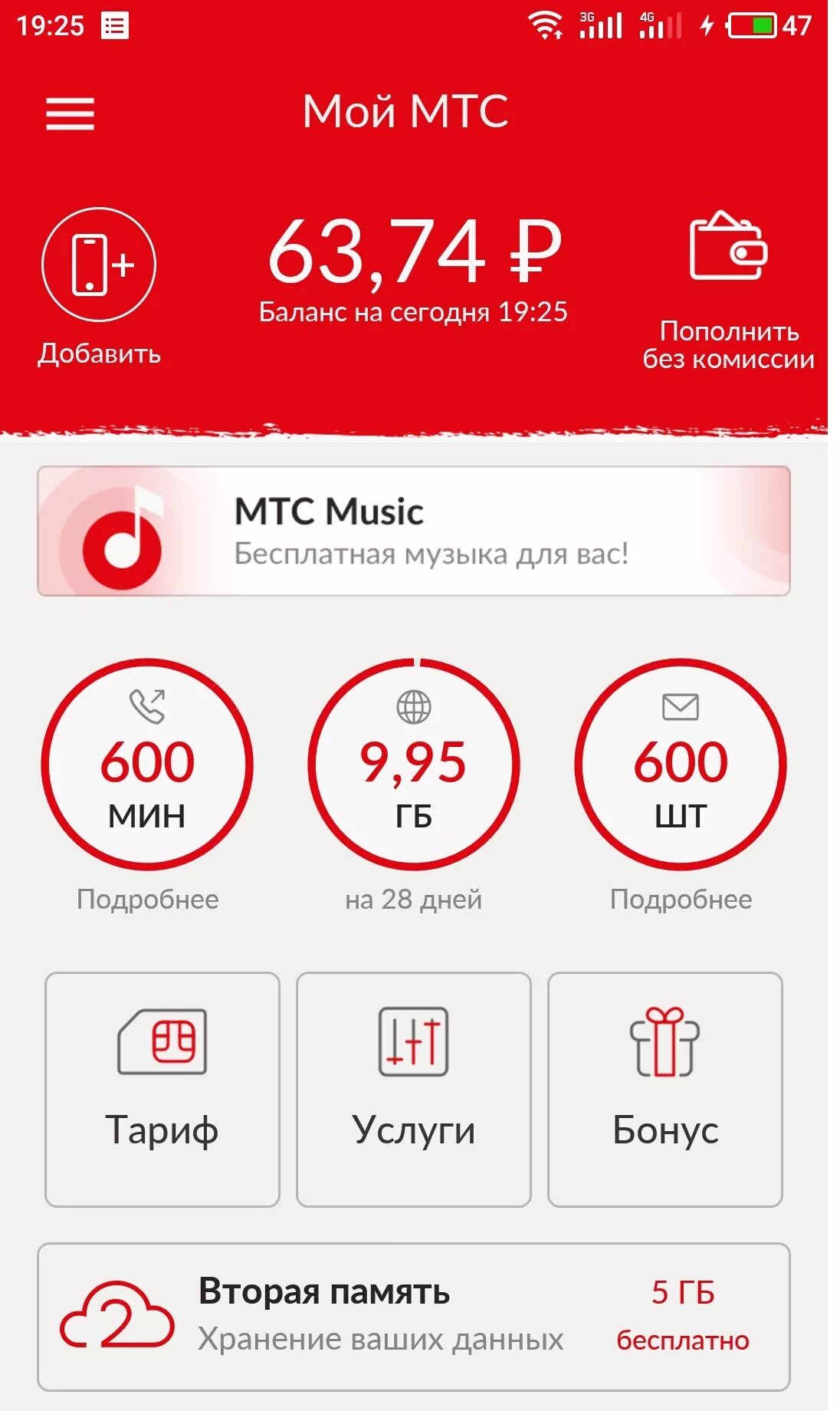Open the 9,95 ГБ internet balance
Viewport: 840px width, 1411px height.
(414, 765)
